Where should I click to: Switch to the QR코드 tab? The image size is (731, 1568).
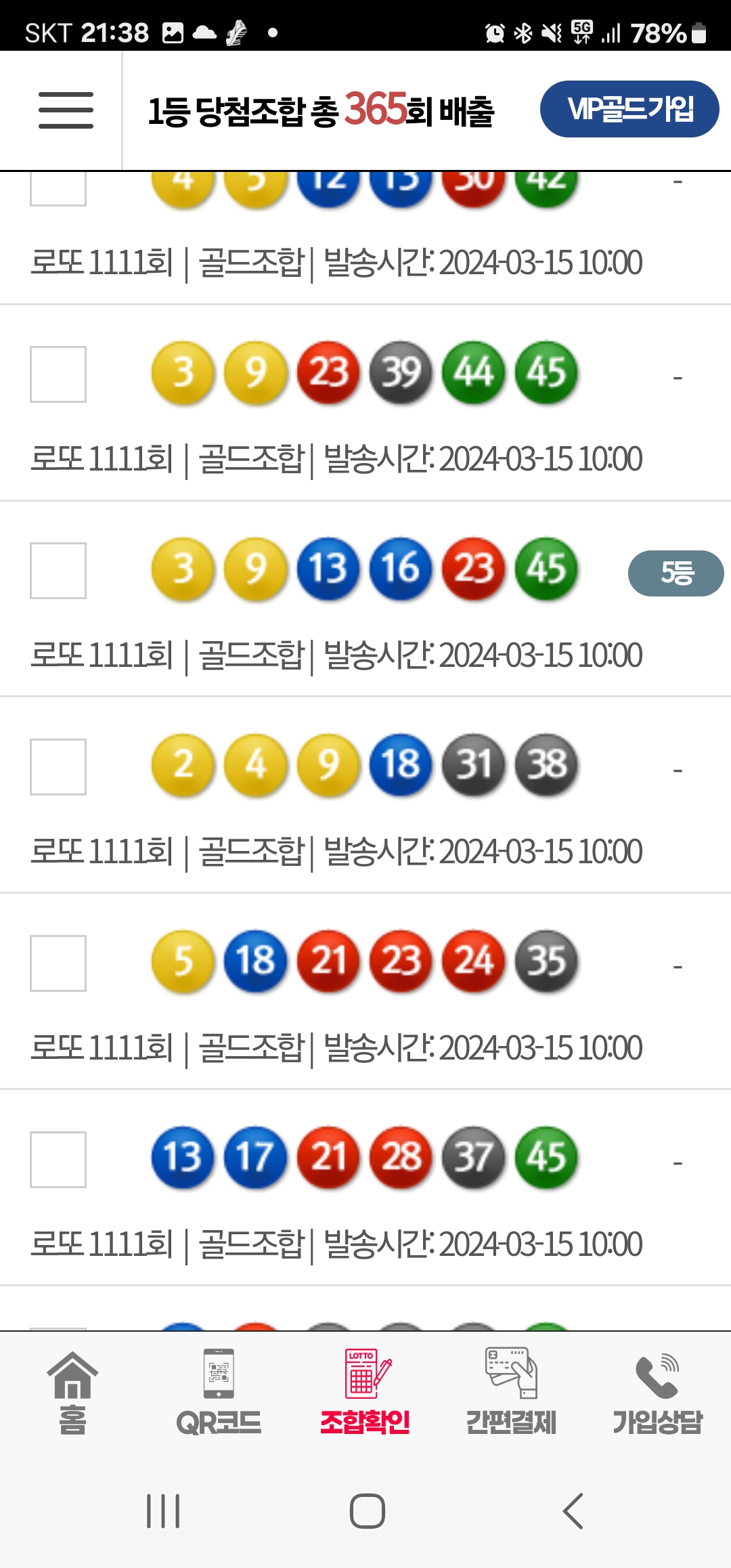point(219,1393)
